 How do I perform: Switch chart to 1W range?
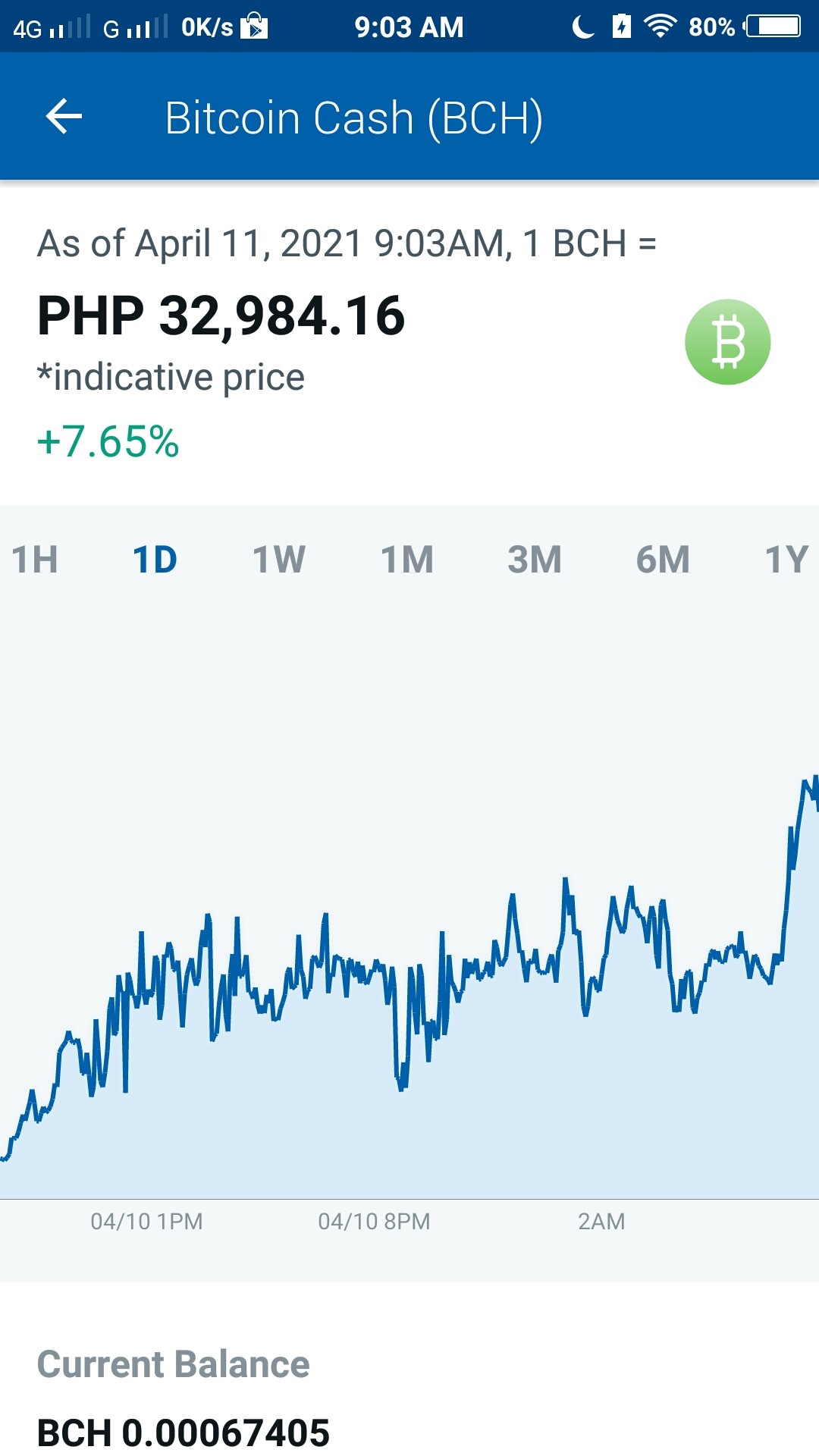point(279,560)
